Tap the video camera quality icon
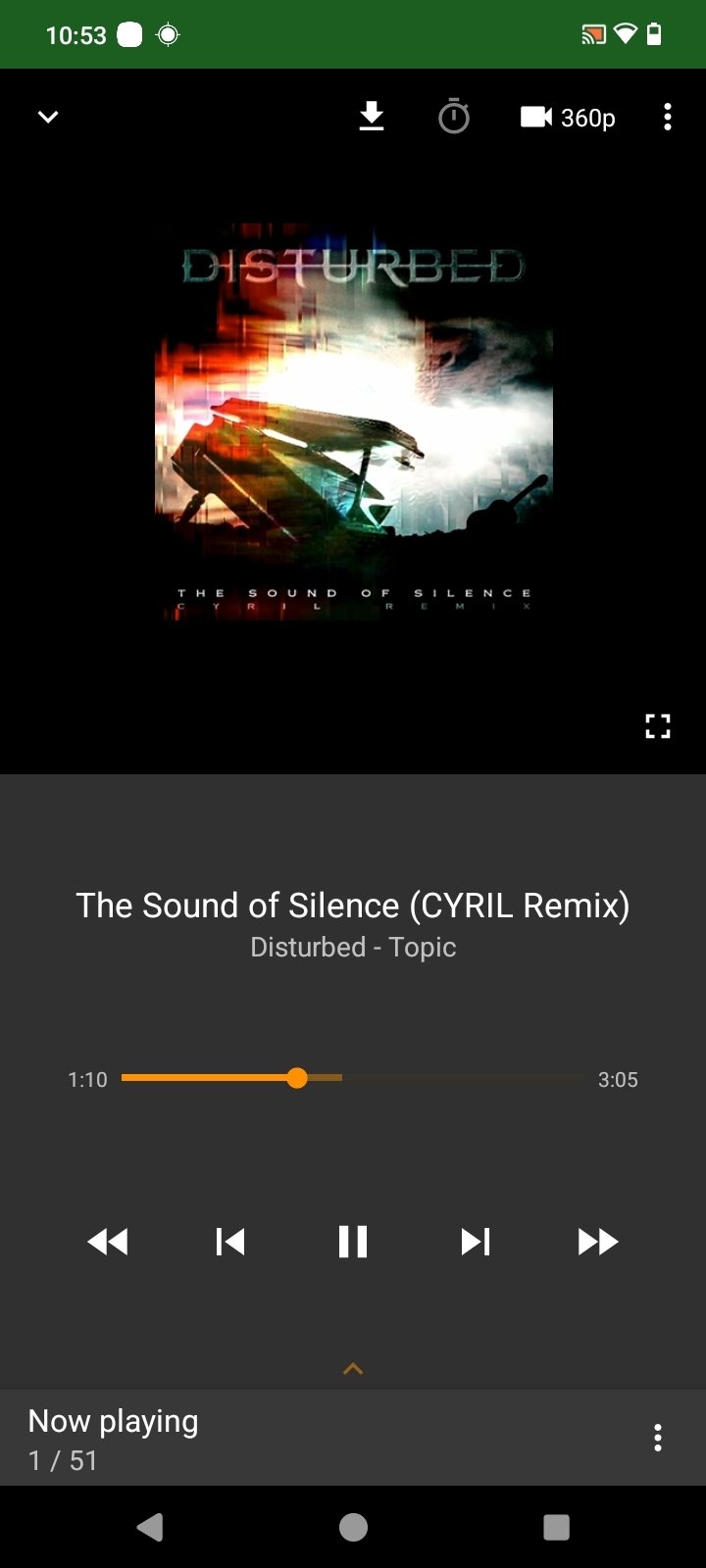 535,117
